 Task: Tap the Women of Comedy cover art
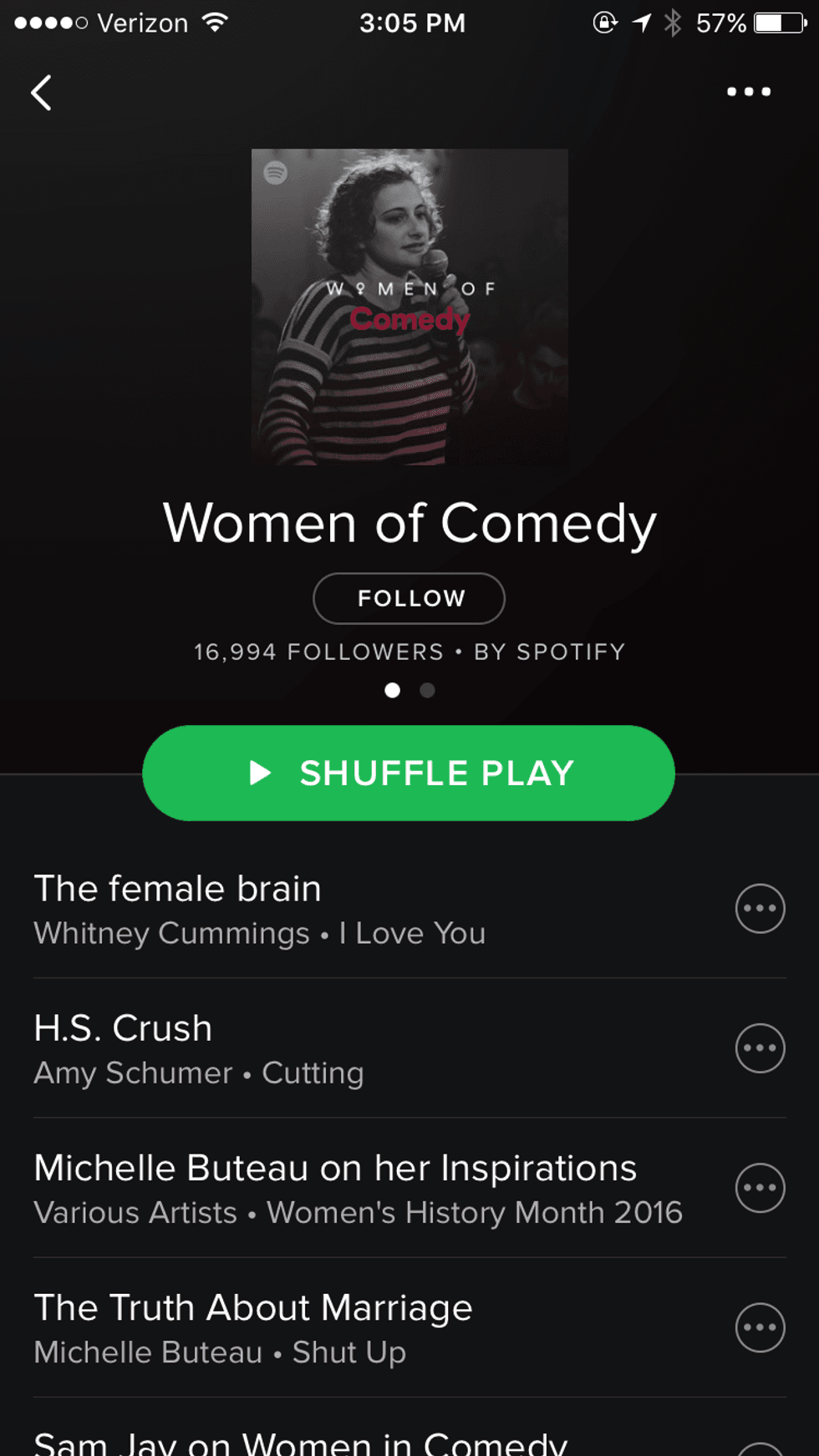[409, 307]
